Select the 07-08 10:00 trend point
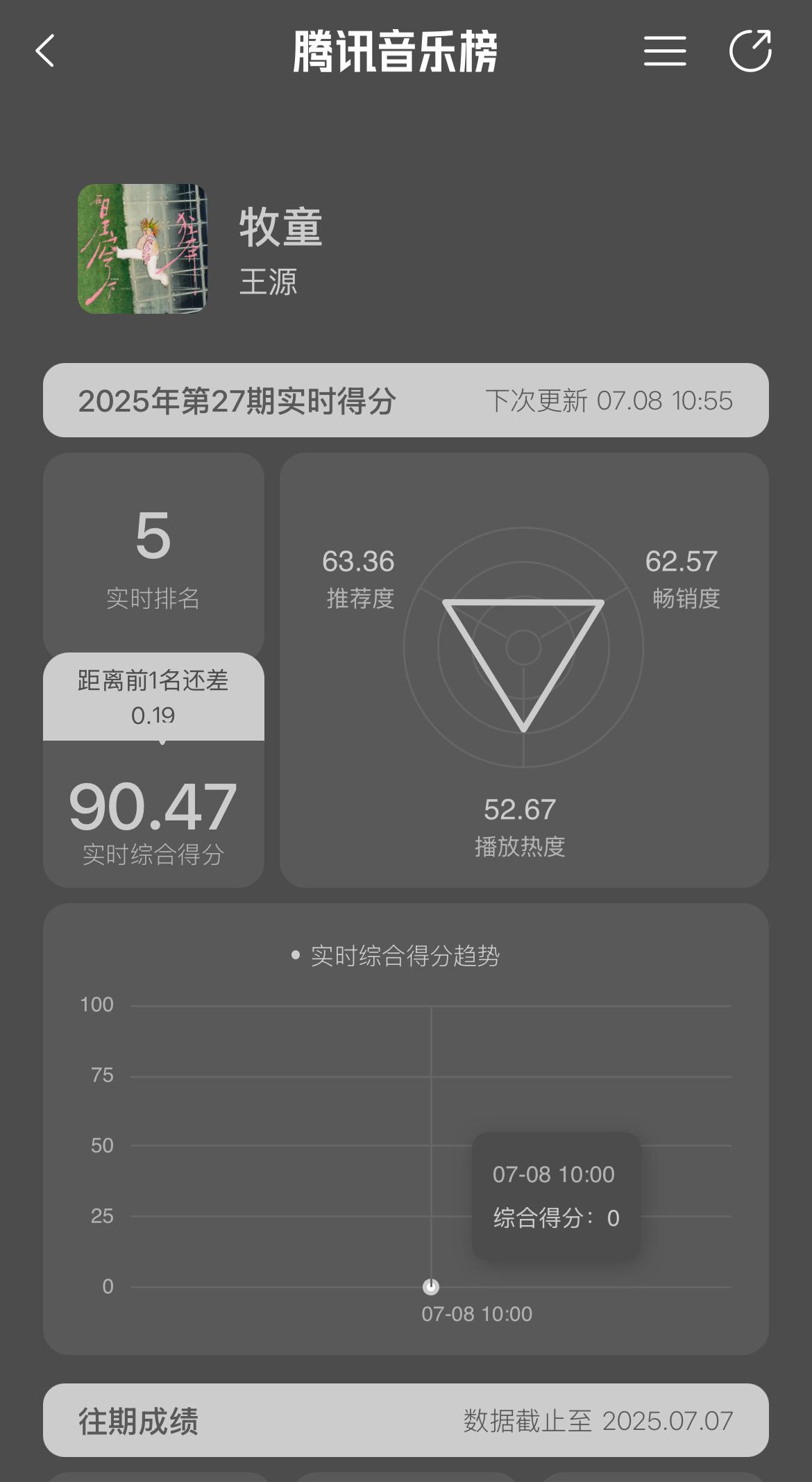Screen dimensions: 812x1482 [431, 1287]
